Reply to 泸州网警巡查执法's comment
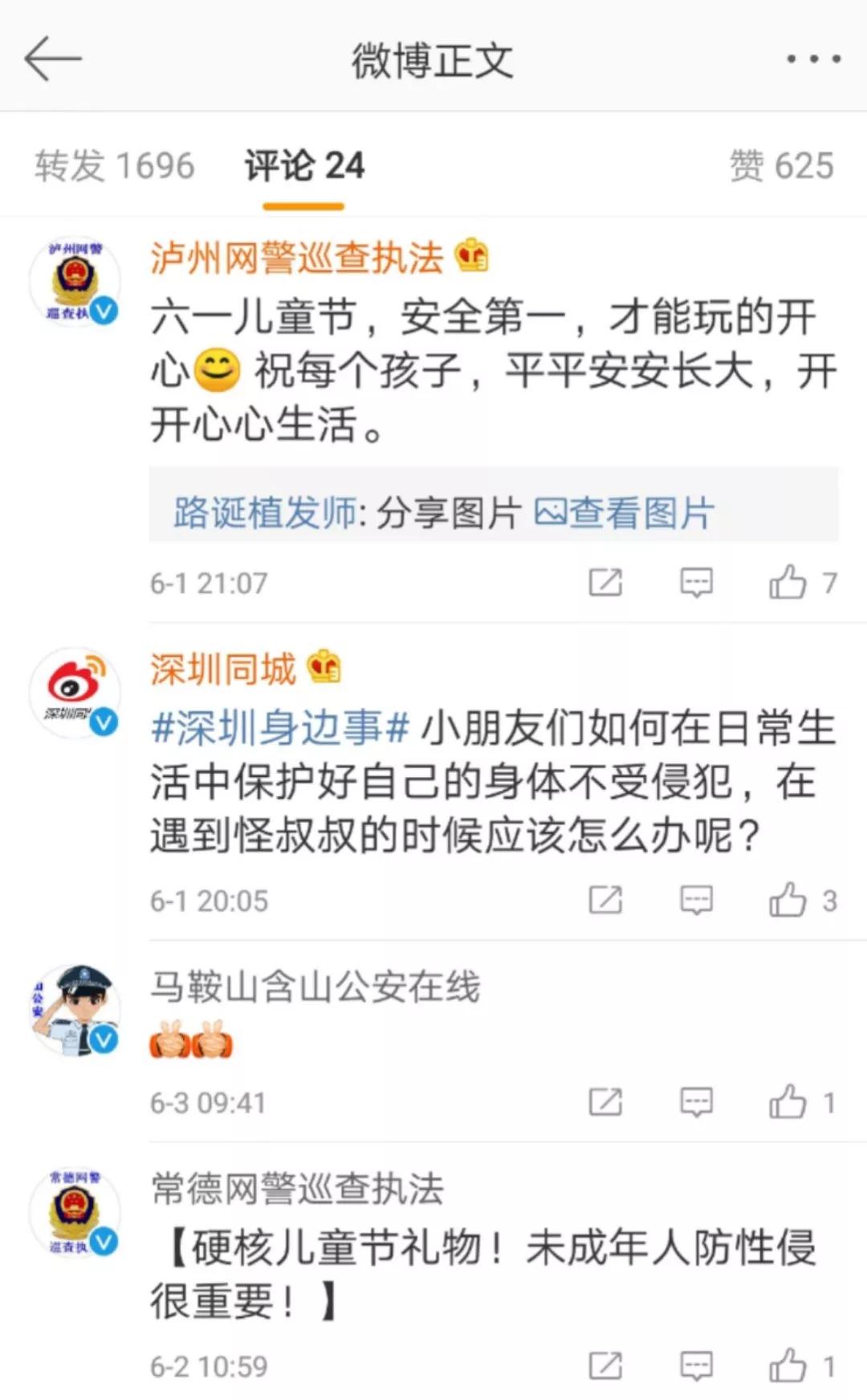 click(696, 583)
